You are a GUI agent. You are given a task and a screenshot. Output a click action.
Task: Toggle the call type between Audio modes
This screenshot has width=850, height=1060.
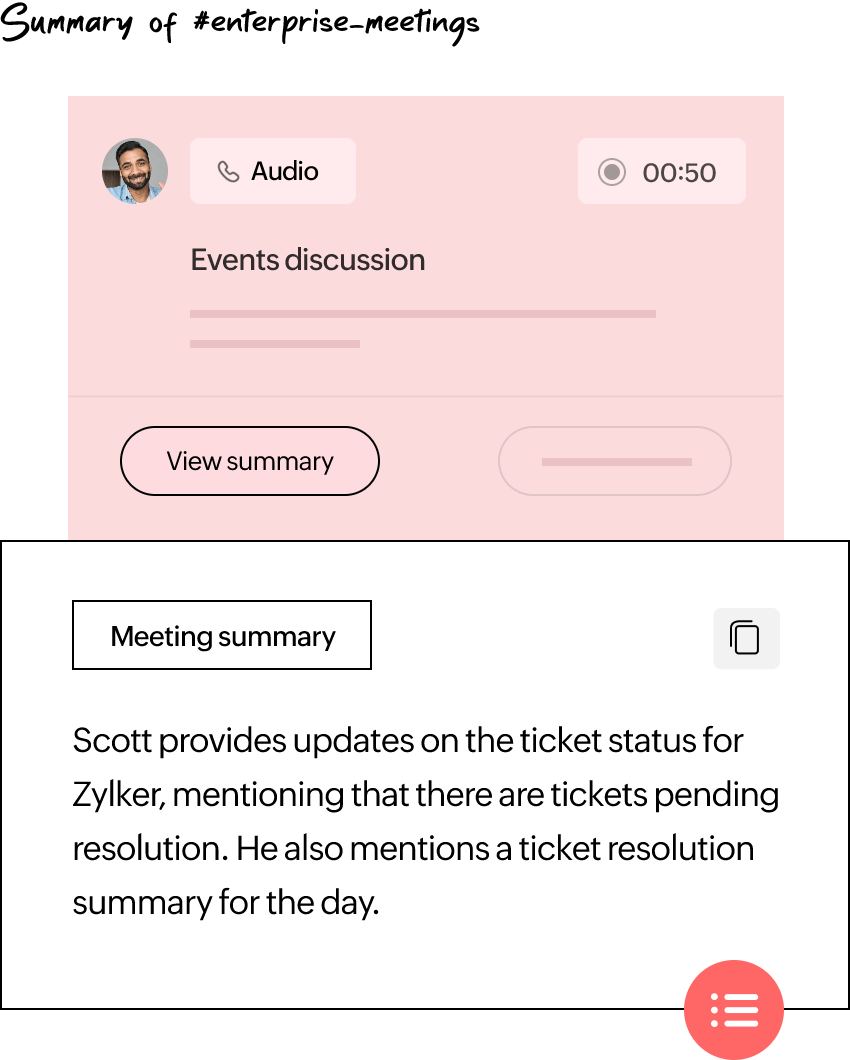[272, 171]
